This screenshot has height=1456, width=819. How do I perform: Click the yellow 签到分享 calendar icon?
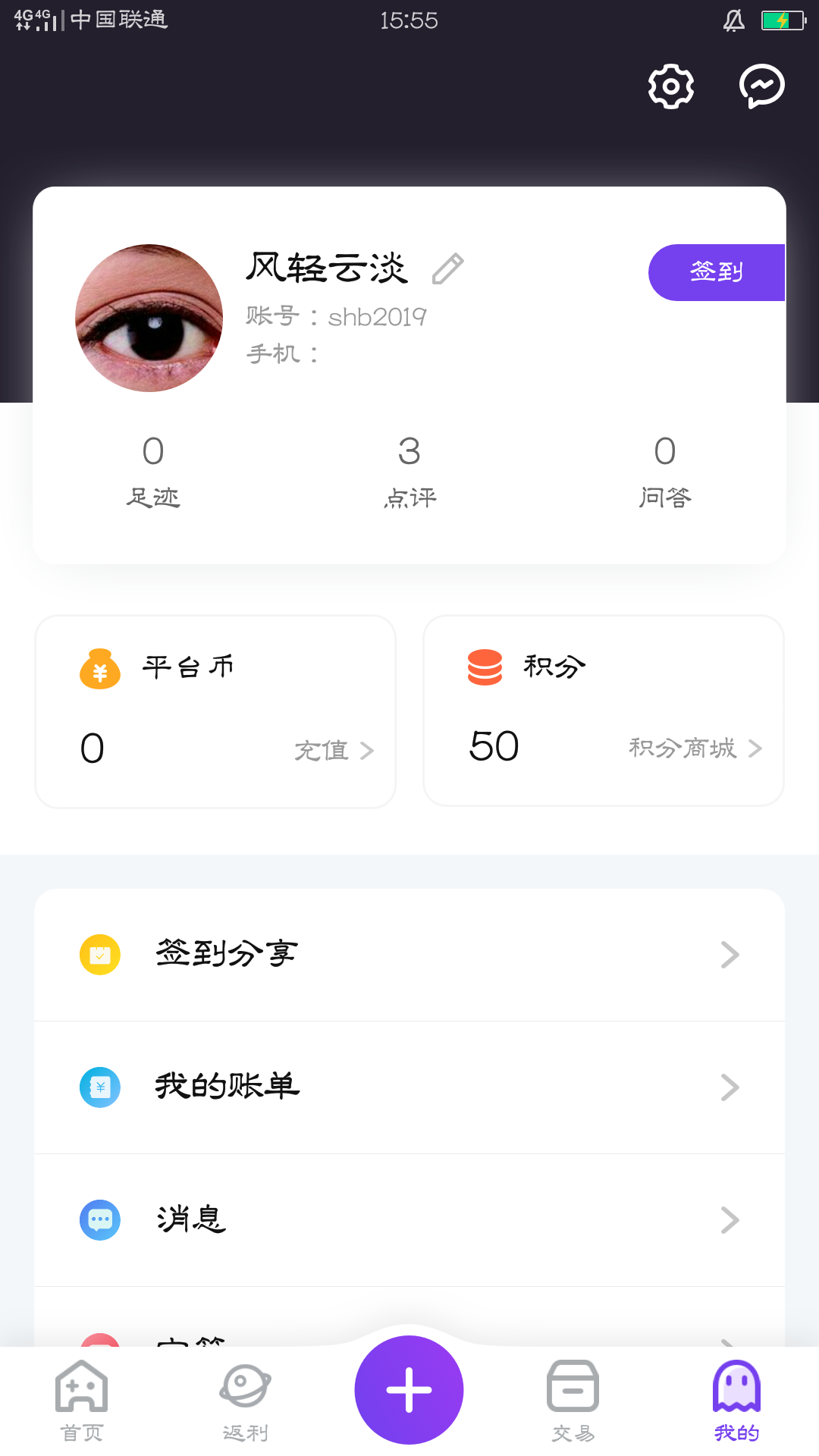pyautogui.click(x=99, y=954)
